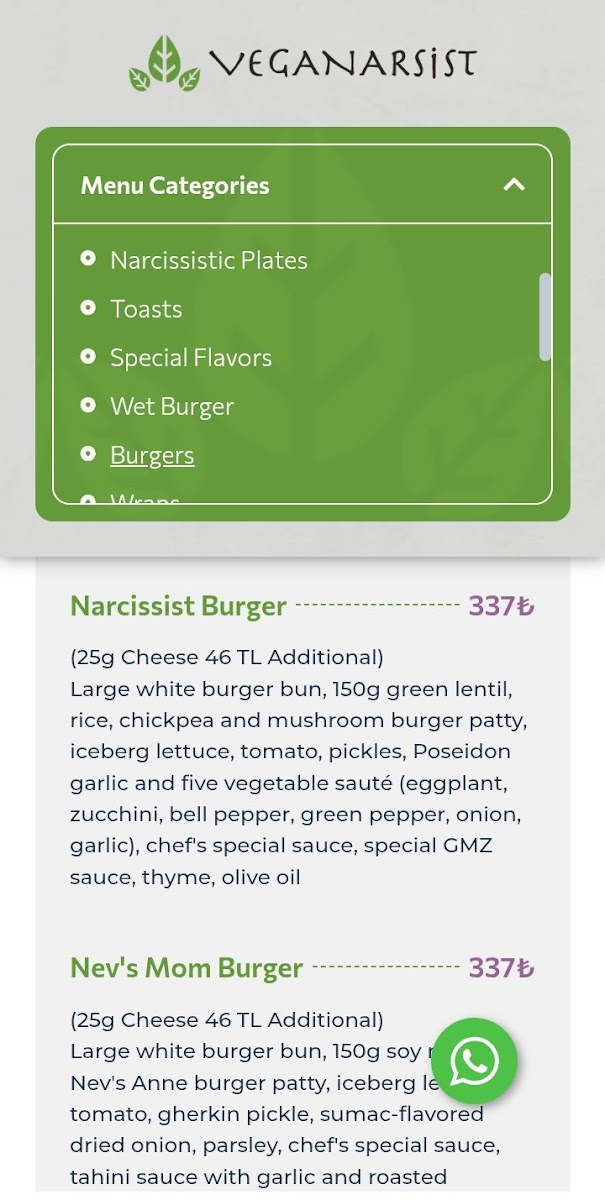Tap the Veganarsist logo to go home

(302, 63)
